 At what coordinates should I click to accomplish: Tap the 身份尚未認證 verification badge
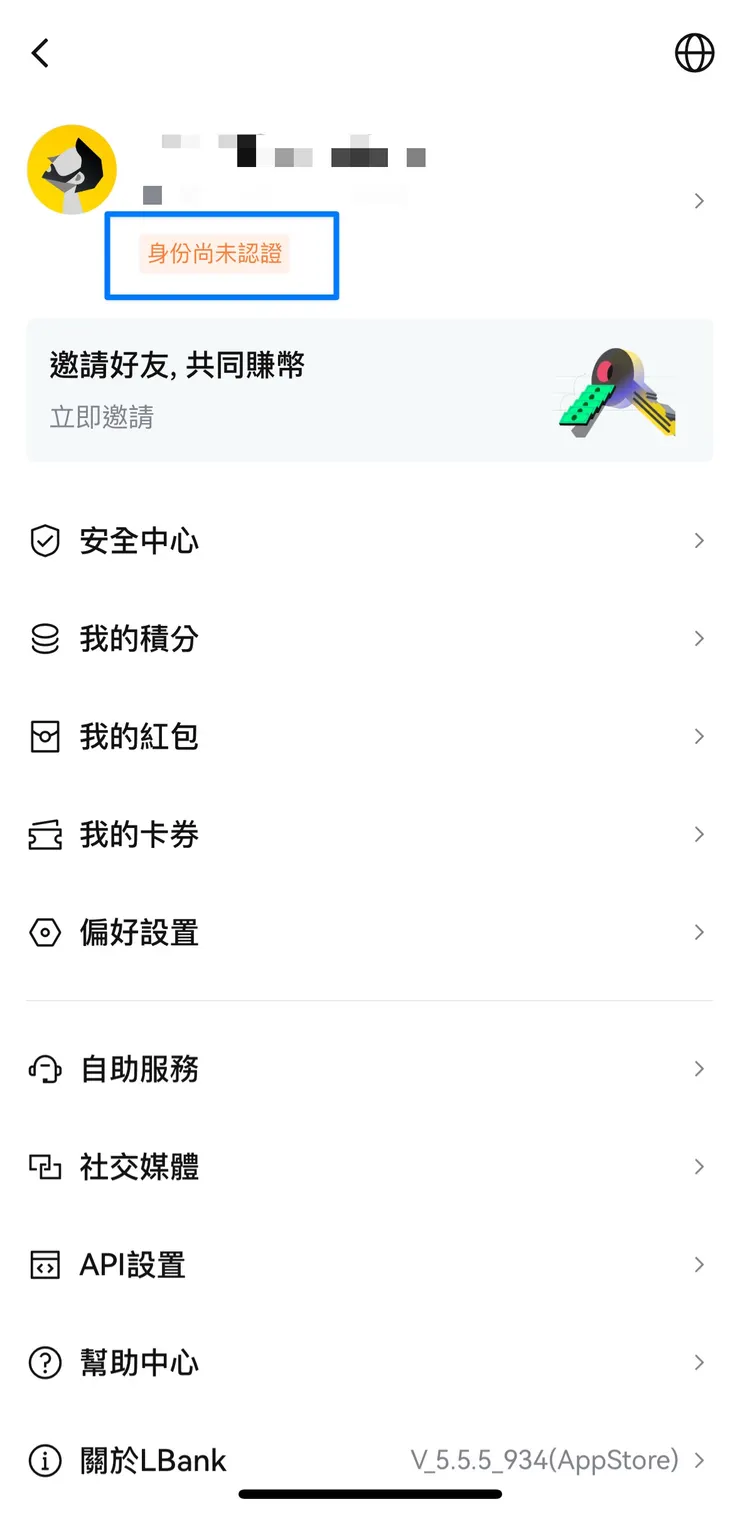click(x=221, y=255)
